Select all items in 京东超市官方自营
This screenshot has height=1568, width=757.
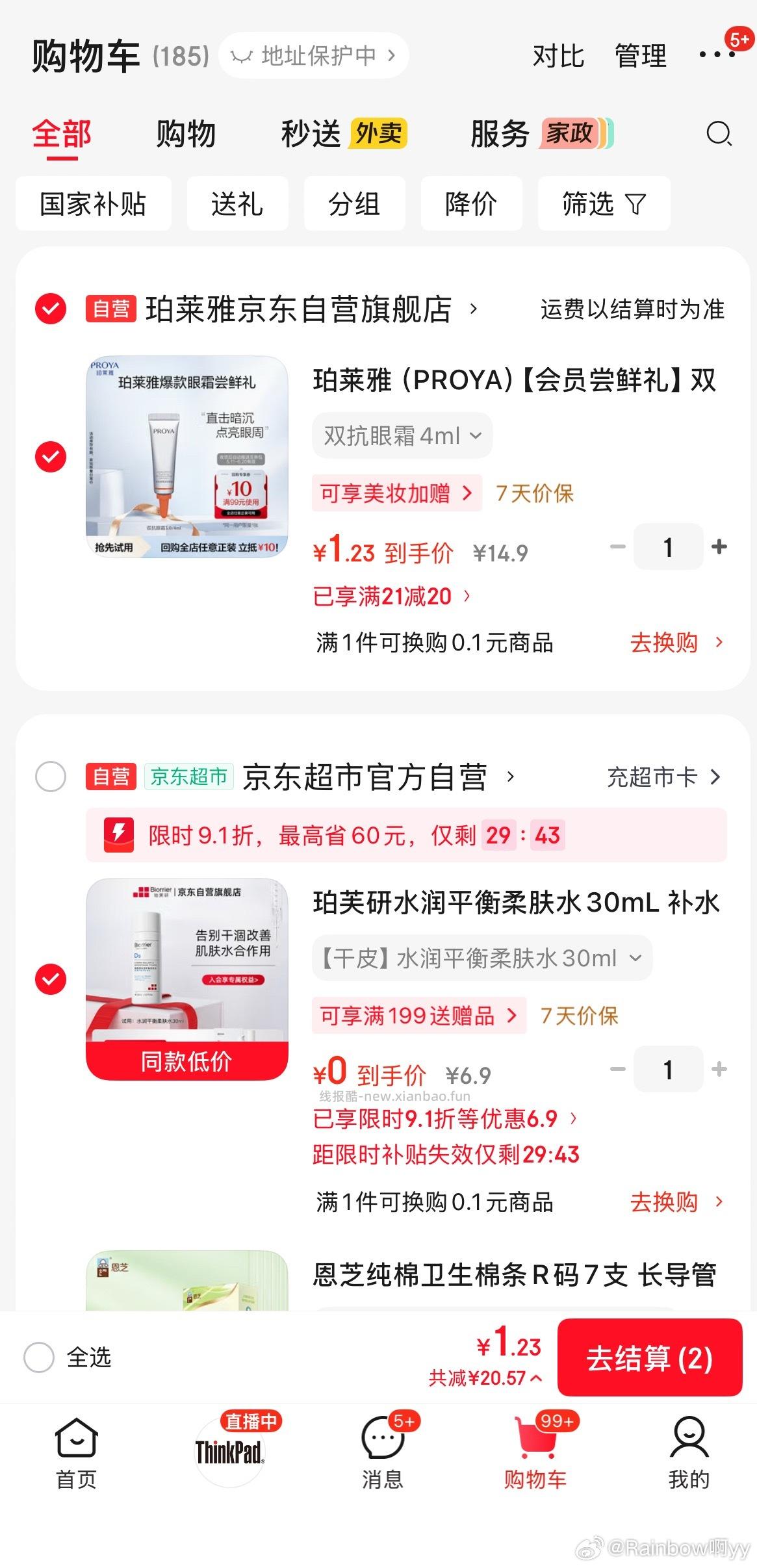(x=51, y=777)
